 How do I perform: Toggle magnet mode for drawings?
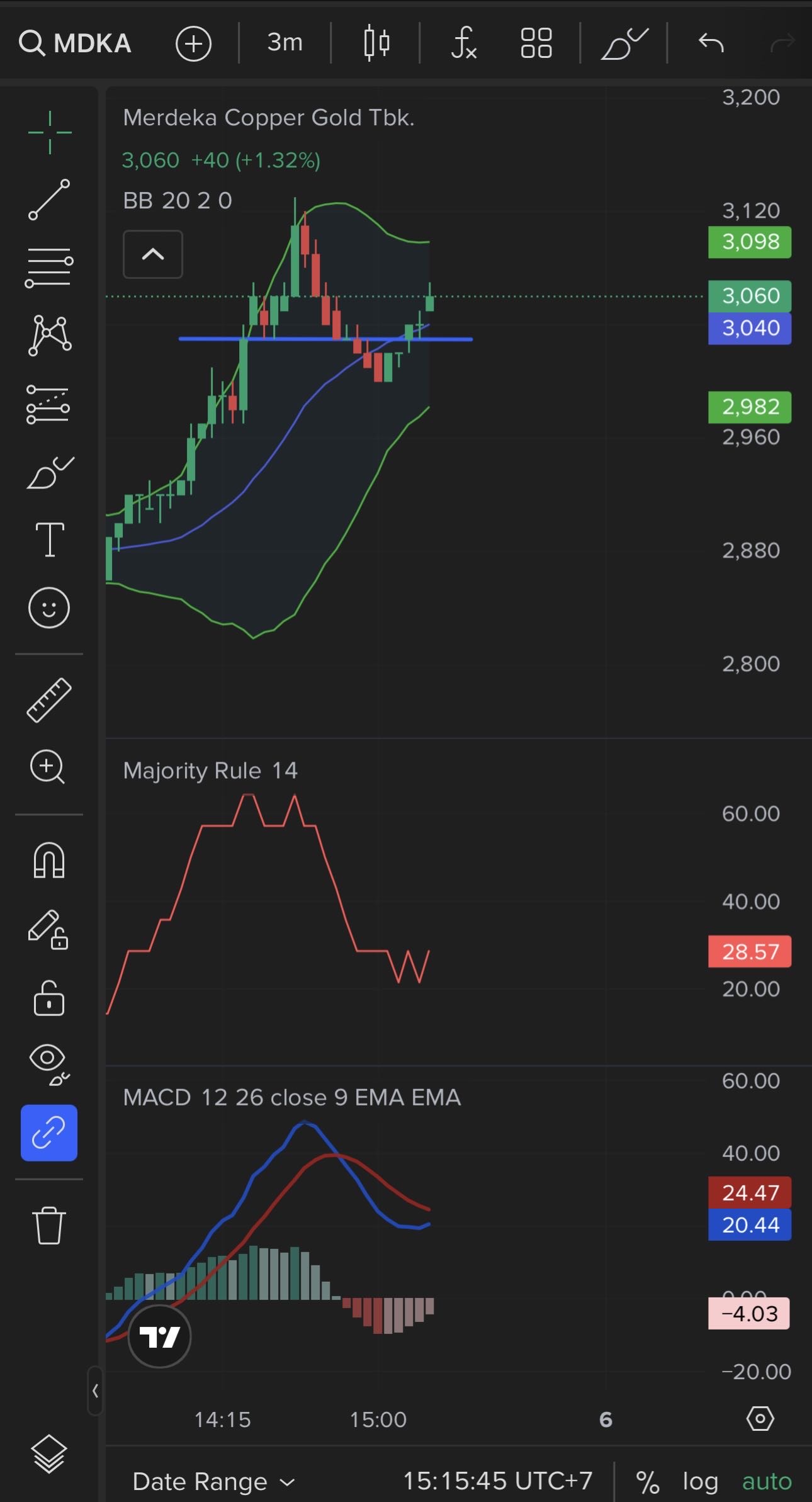(49, 860)
